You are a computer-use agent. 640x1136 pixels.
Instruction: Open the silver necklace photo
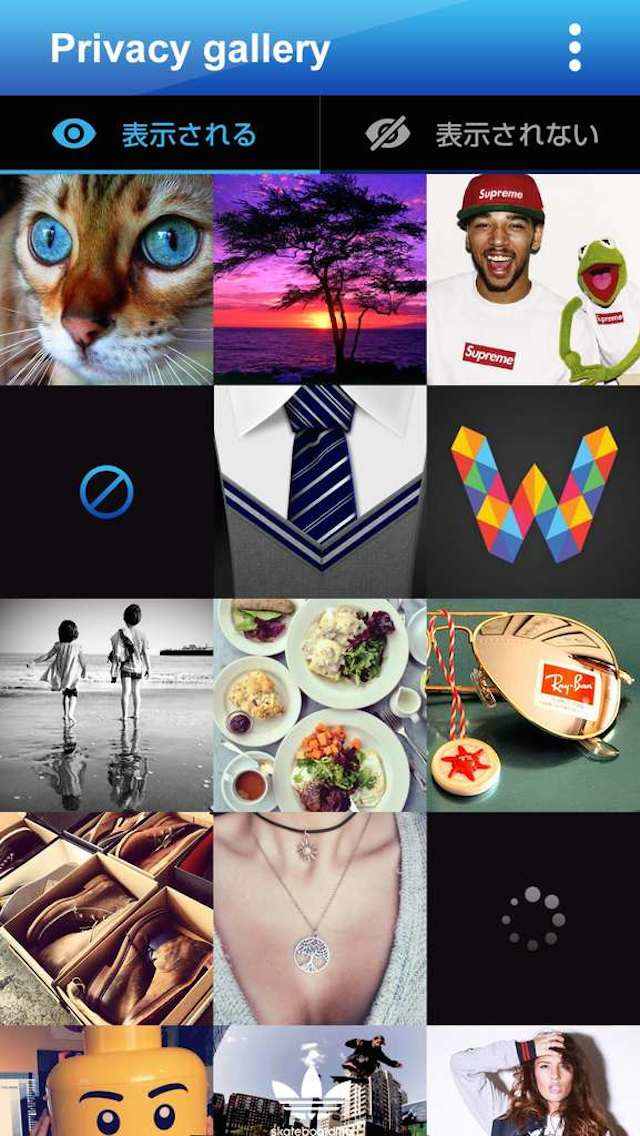[320, 918]
